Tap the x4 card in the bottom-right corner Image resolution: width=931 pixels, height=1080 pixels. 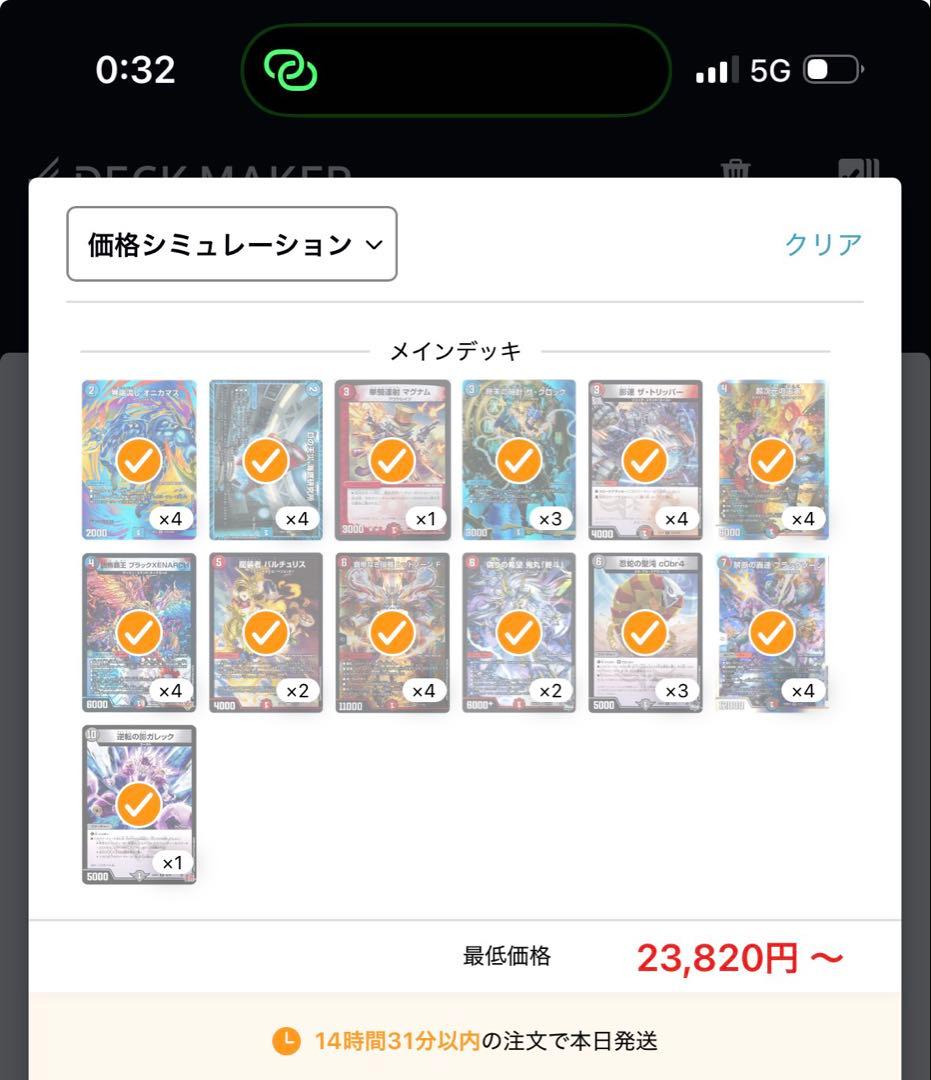tap(771, 633)
